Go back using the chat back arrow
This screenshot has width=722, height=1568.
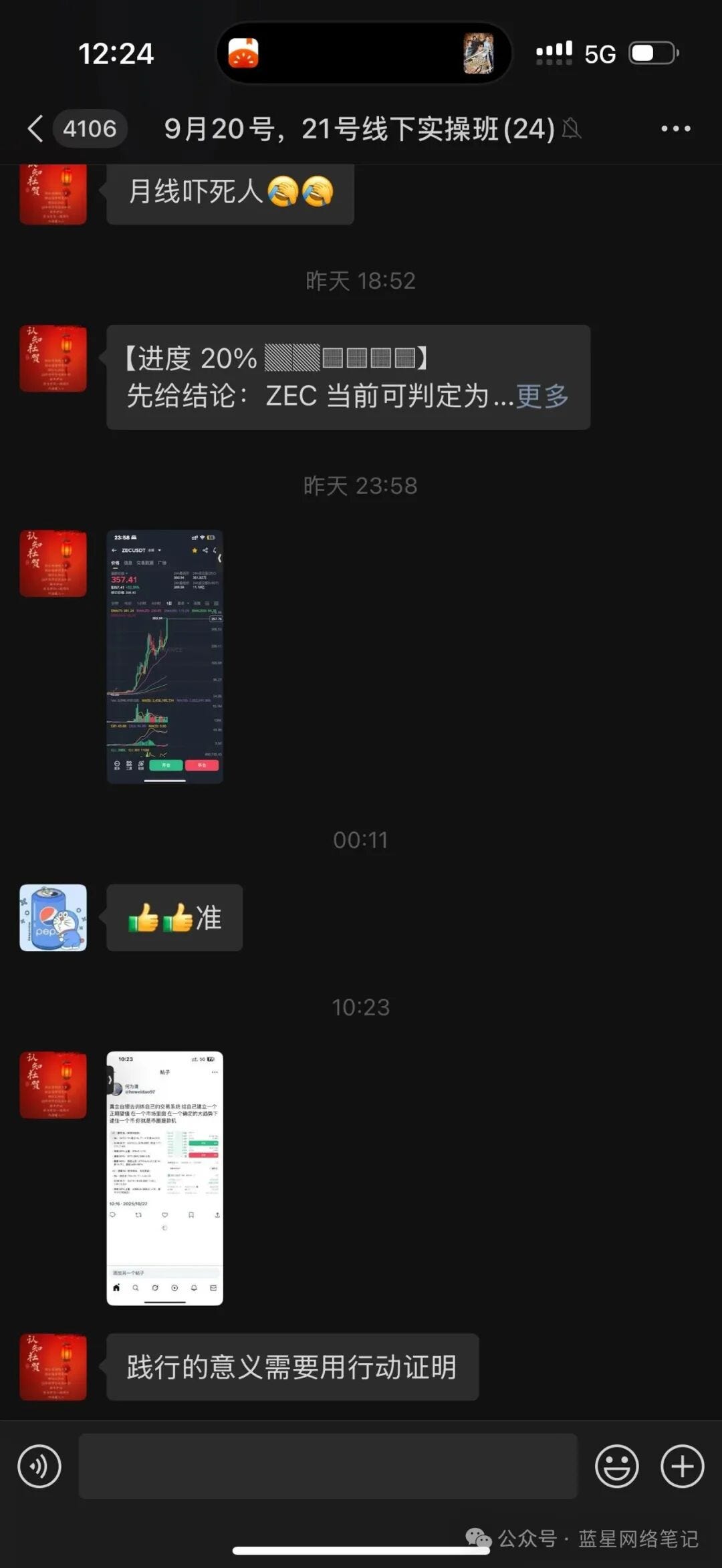point(35,128)
